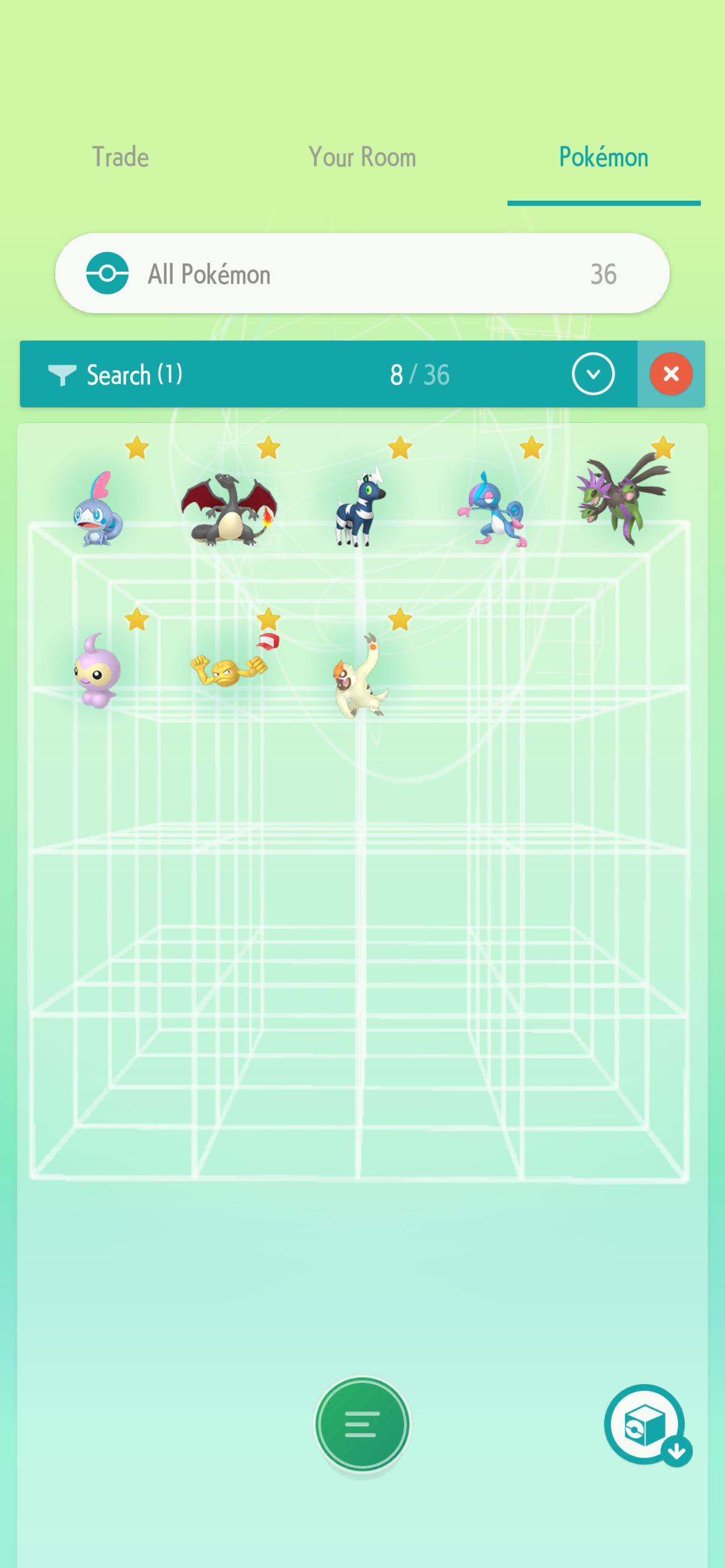Switch to the Your Room tab

[x=362, y=157]
